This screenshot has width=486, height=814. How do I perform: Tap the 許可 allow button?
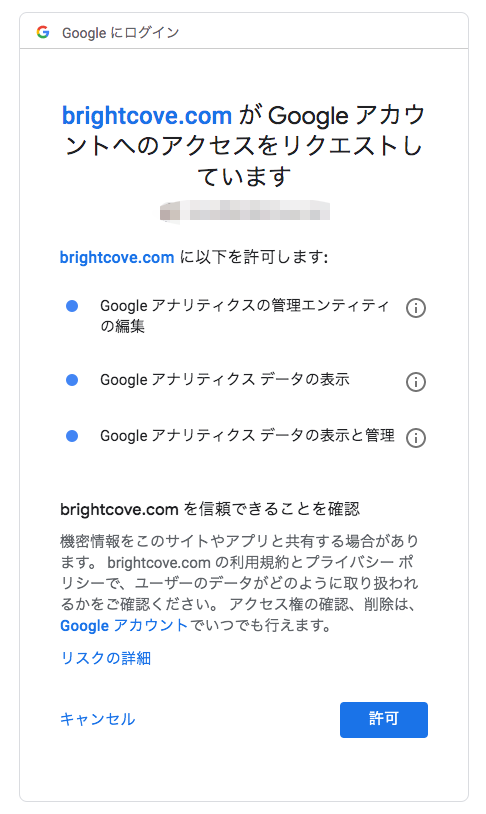384,720
